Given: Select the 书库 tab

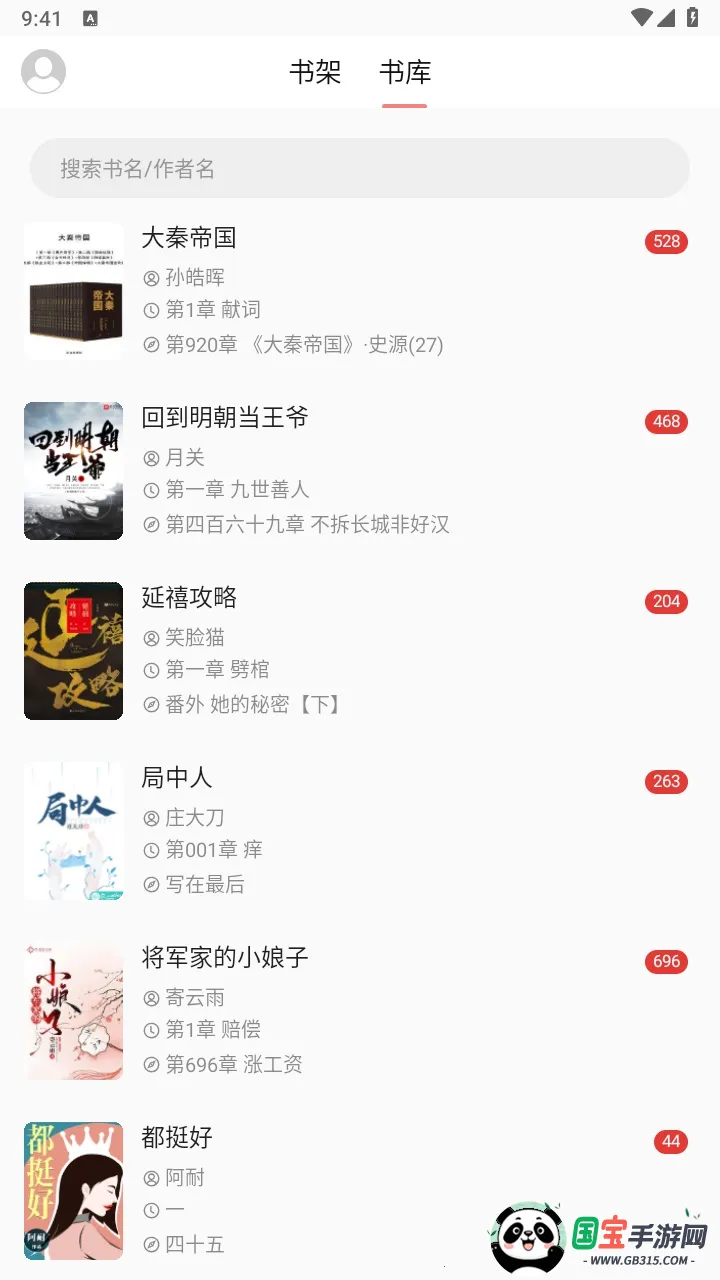Looking at the screenshot, I should pos(405,72).
